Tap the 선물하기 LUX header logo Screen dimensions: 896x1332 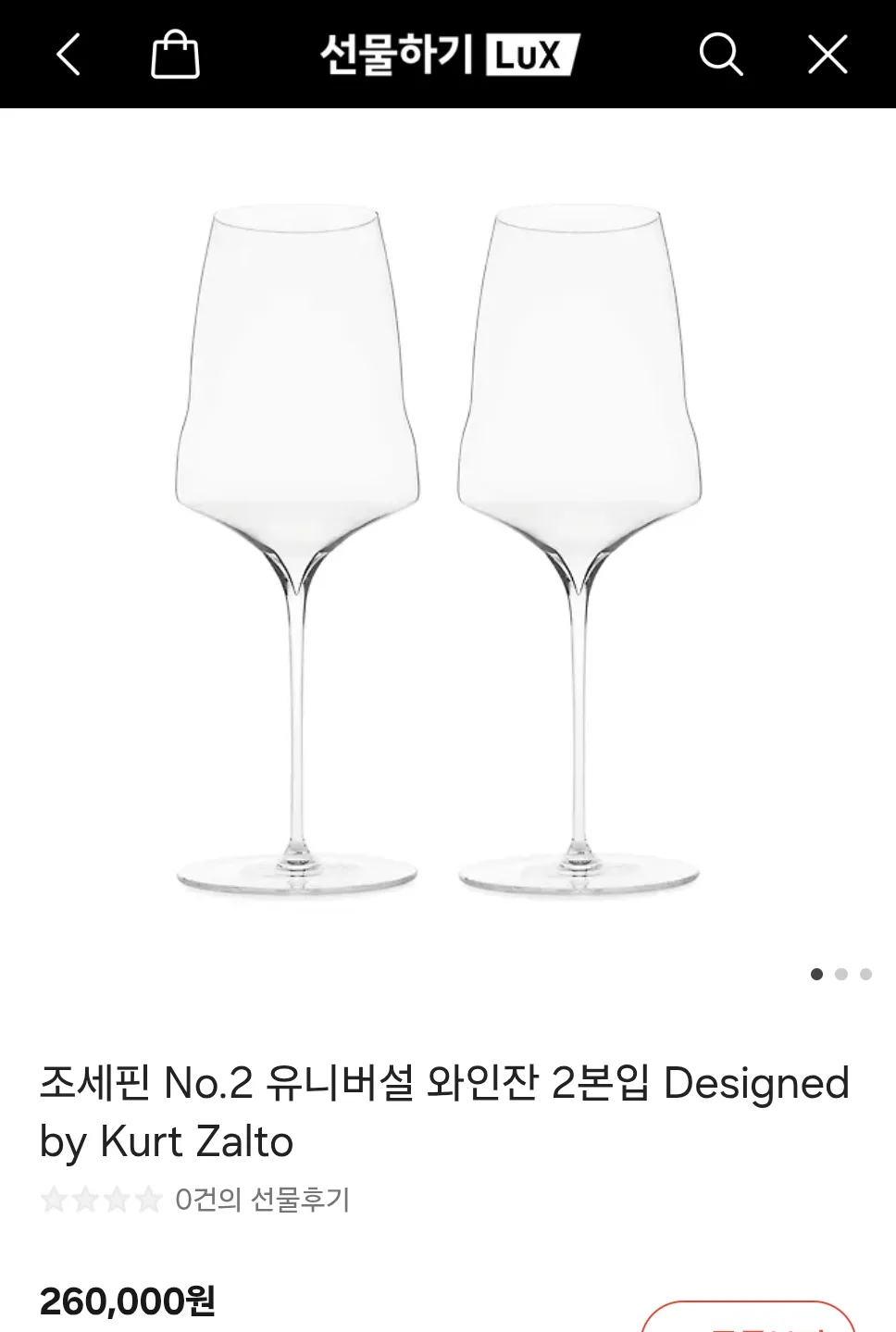point(450,55)
